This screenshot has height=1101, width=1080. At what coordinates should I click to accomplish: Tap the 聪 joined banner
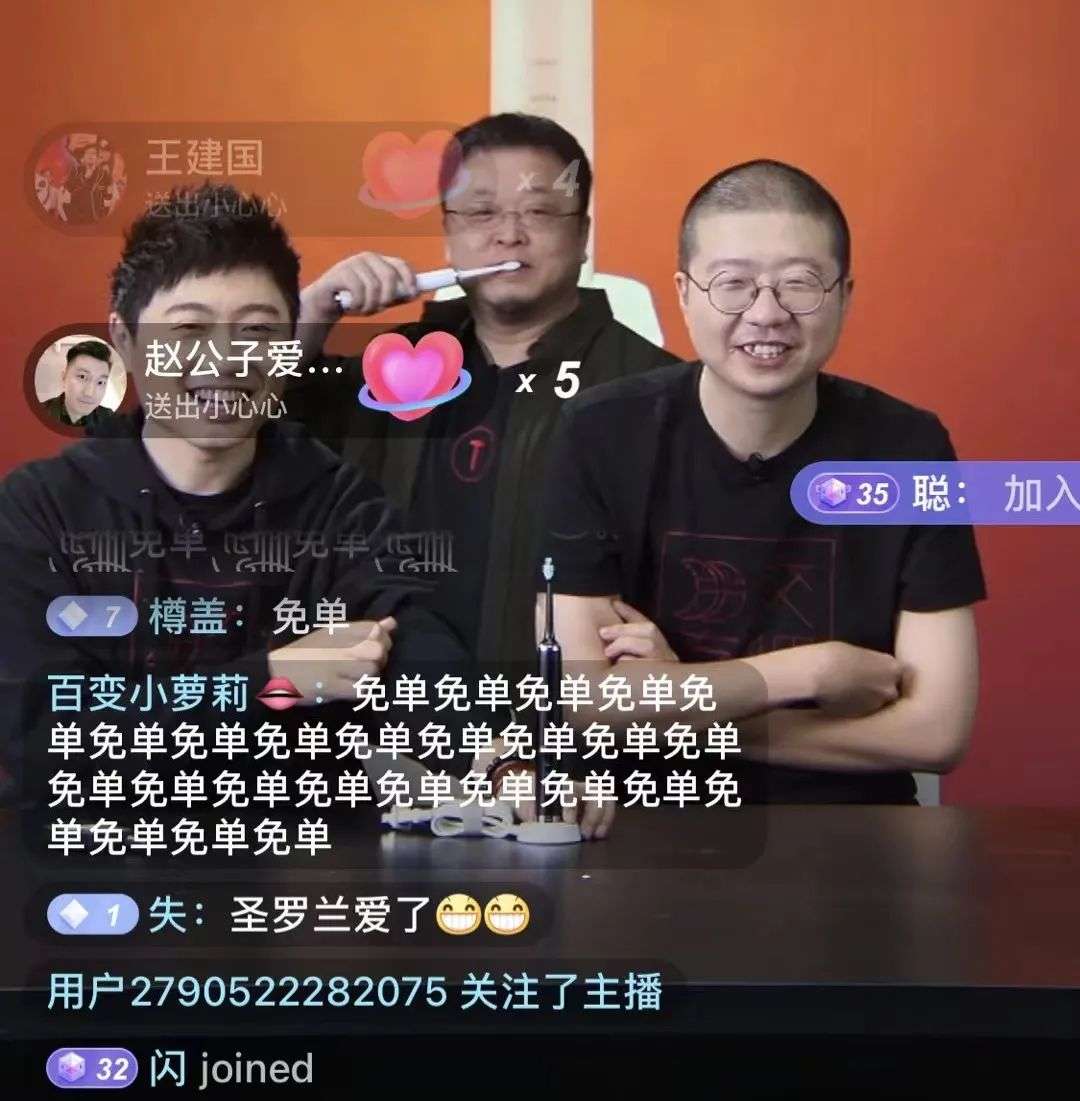[x=938, y=493]
